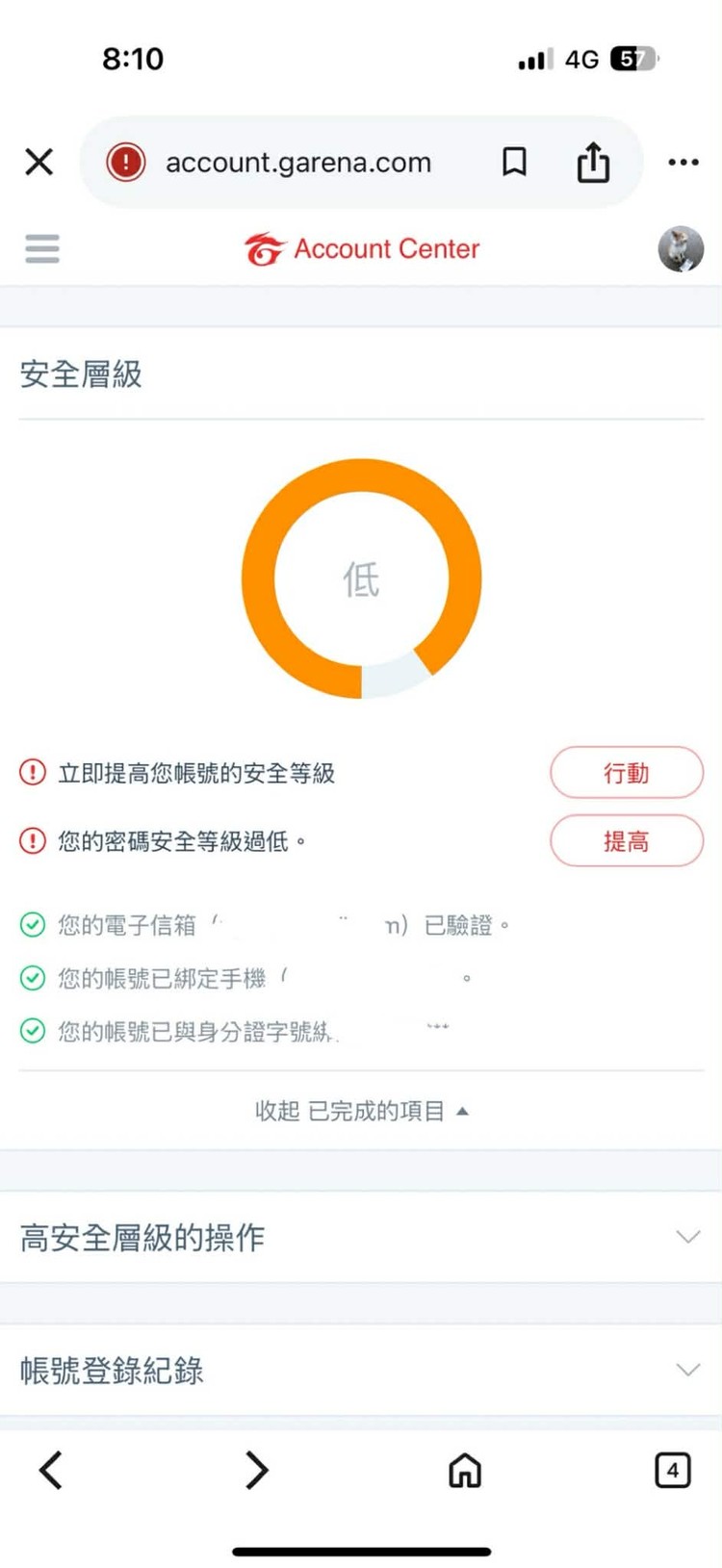Tap the 提高 button to strengthen password
722x1568 pixels.
(627, 840)
